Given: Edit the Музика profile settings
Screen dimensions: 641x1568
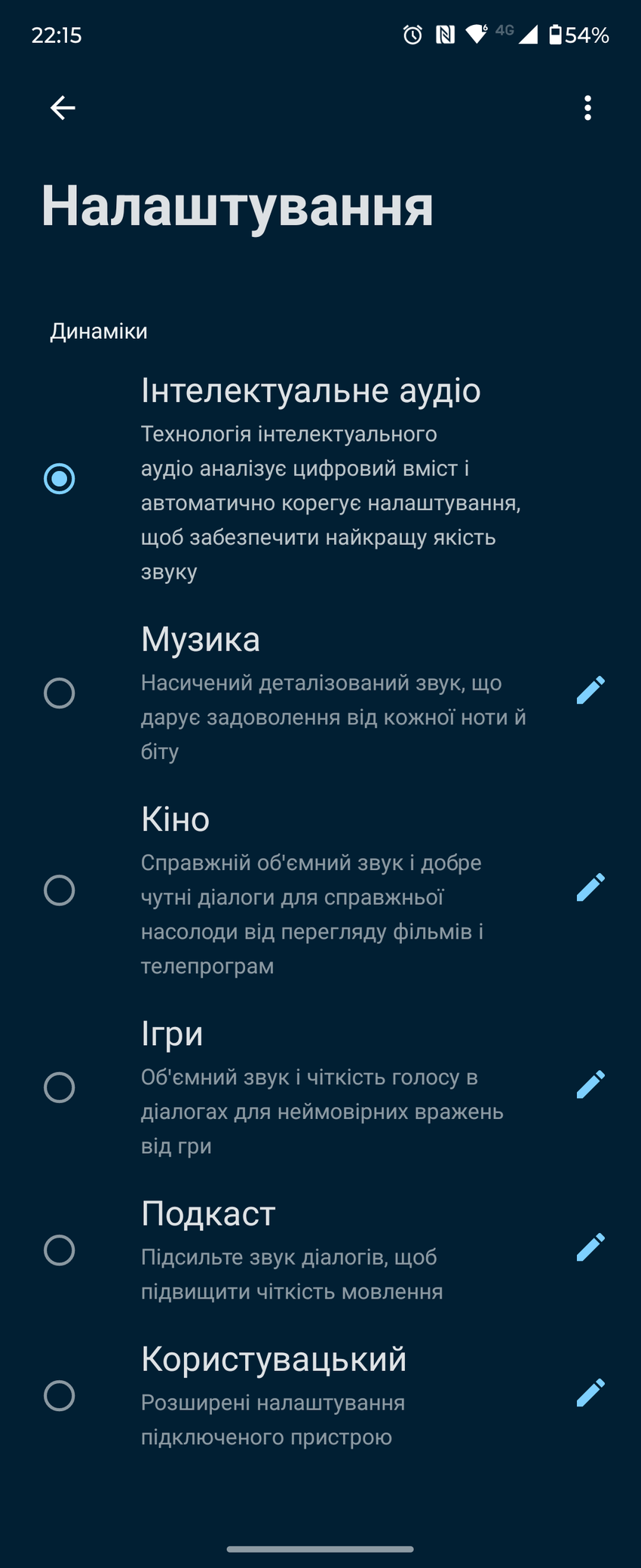Looking at the screenshot, I should click(590, 690).
